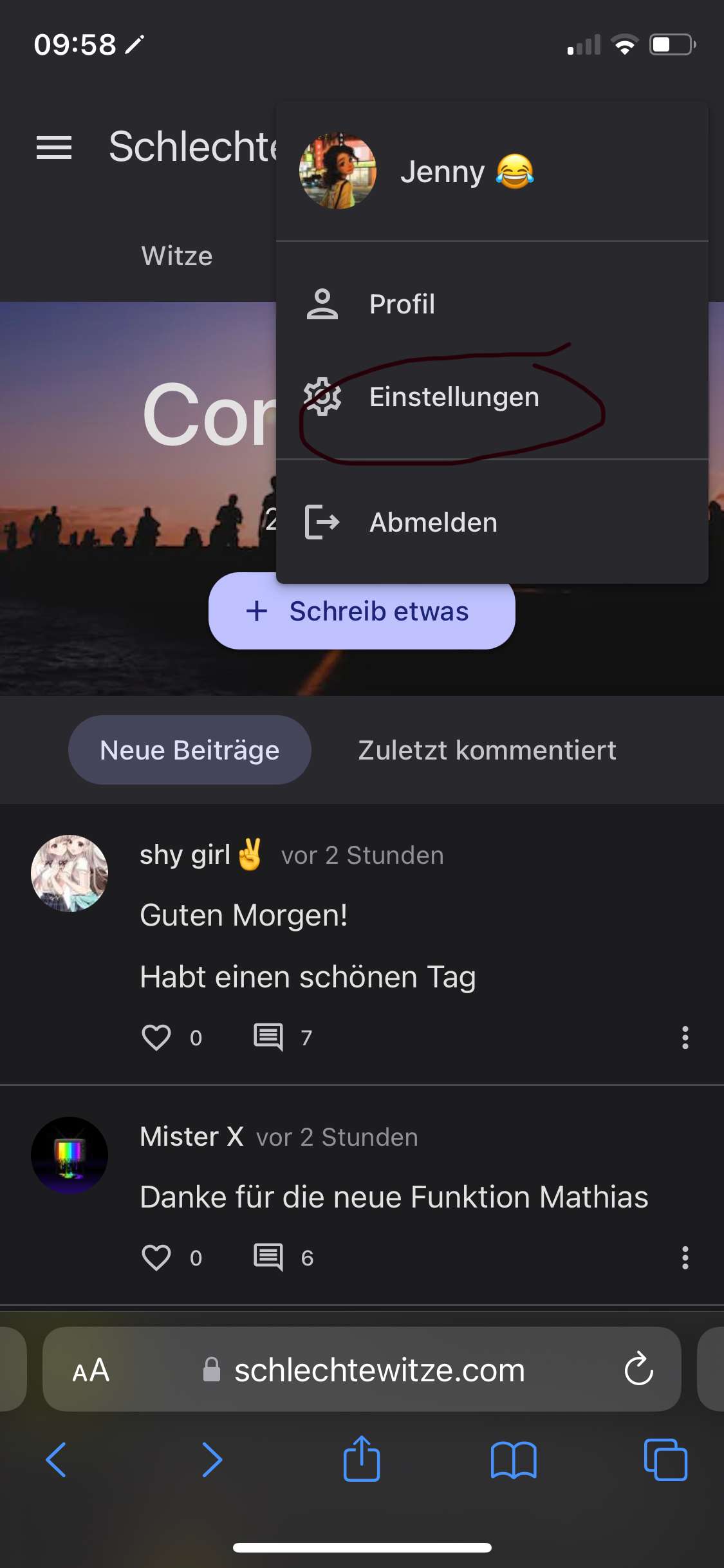Viewport: 724px width, 1568px height.
Task: Open comments on shy girl's post
Action: coord(268,1037)
